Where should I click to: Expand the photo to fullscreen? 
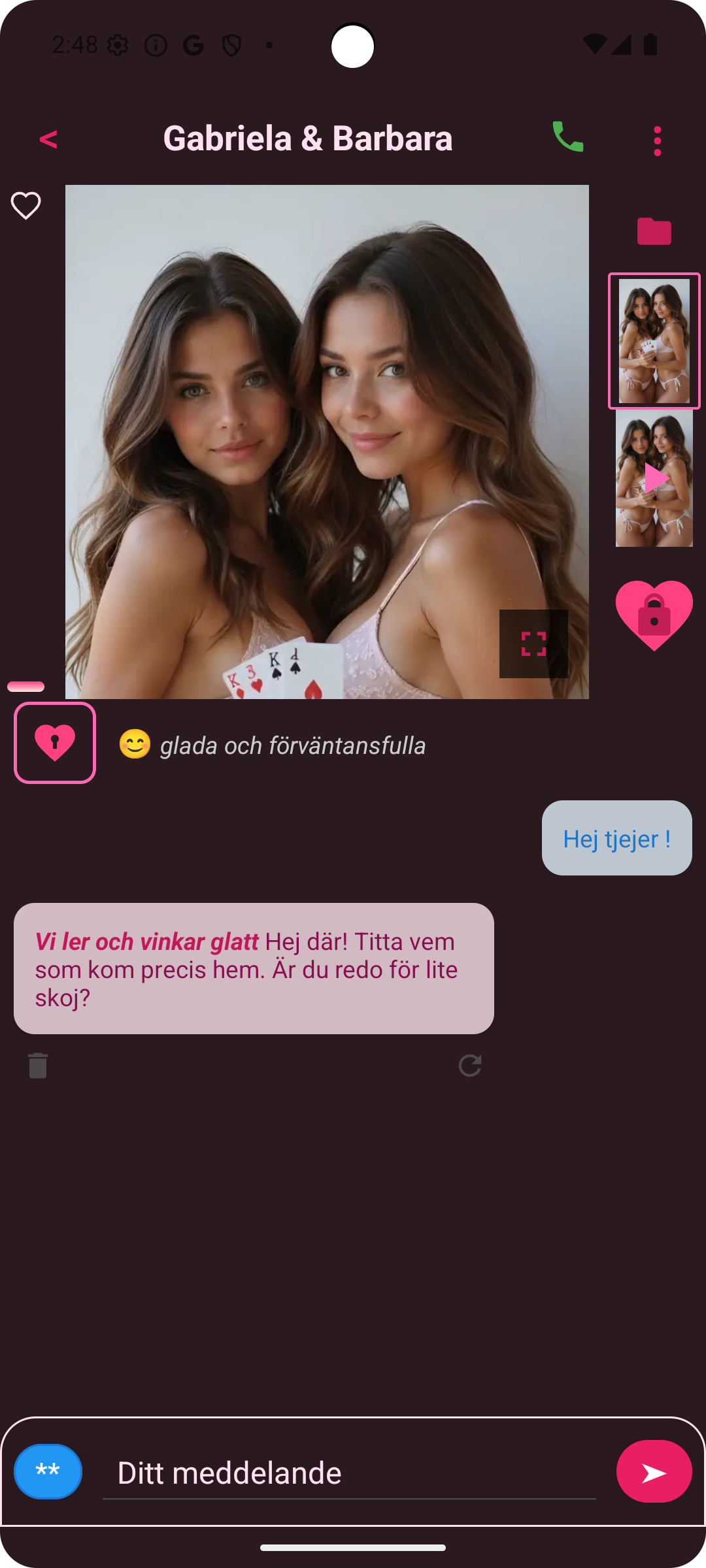[x=533, y=644]
